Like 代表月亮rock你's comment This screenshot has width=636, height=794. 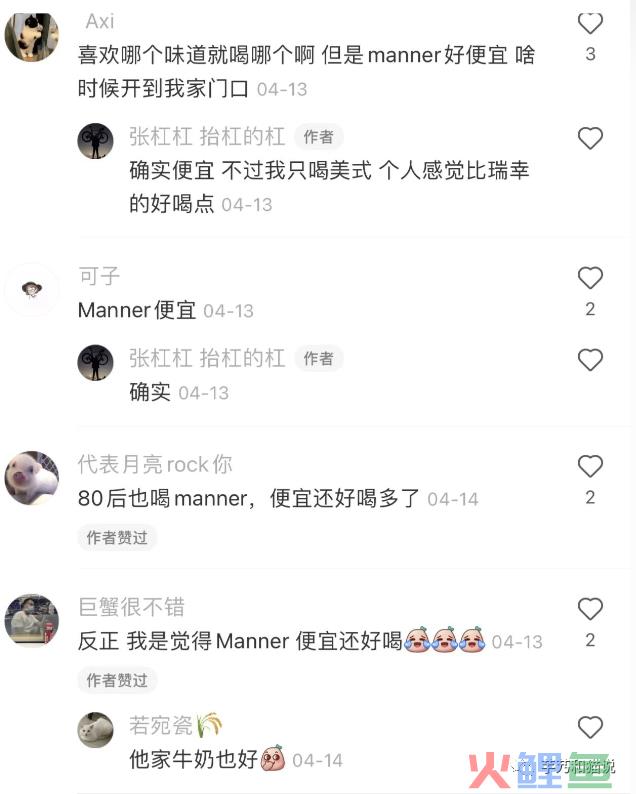(590, 465)
